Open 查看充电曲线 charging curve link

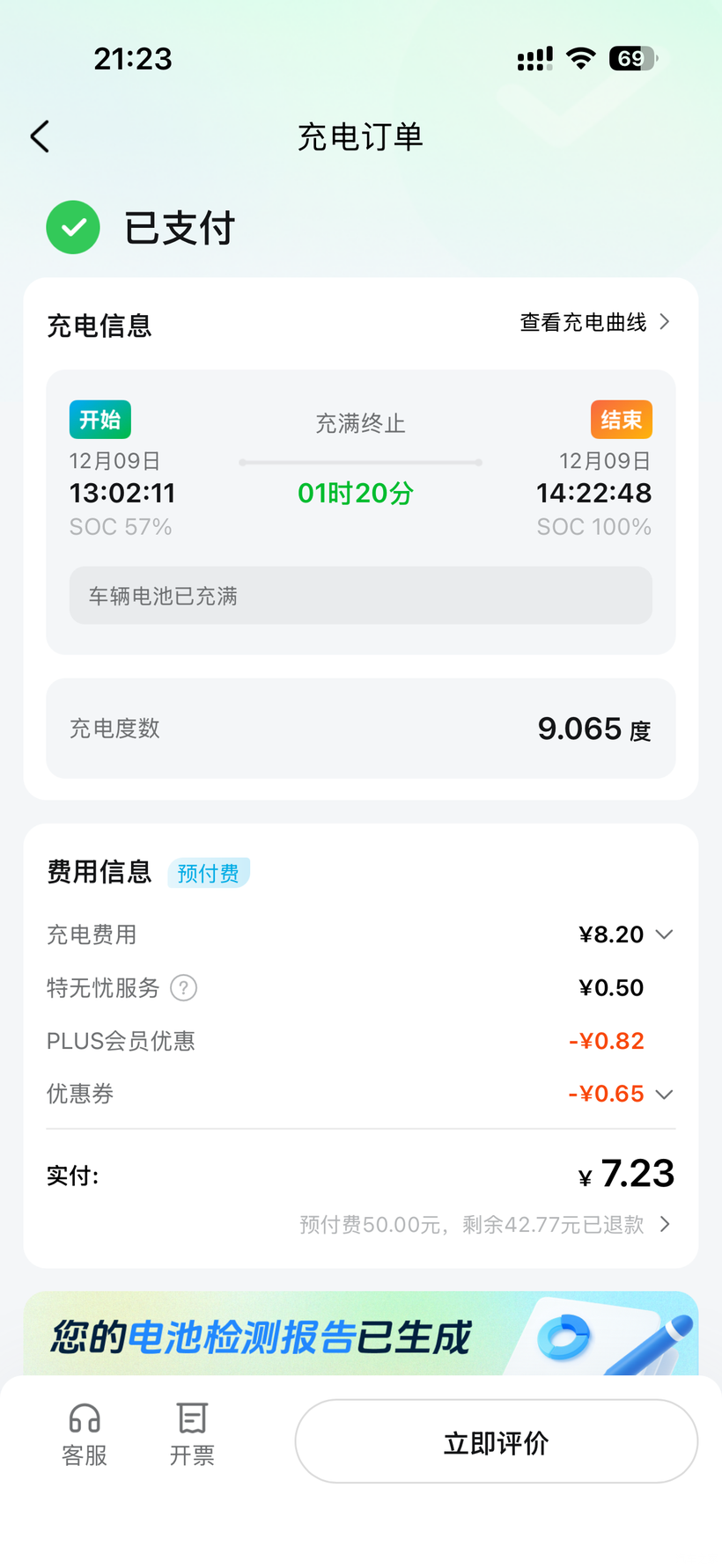point(594,323)
